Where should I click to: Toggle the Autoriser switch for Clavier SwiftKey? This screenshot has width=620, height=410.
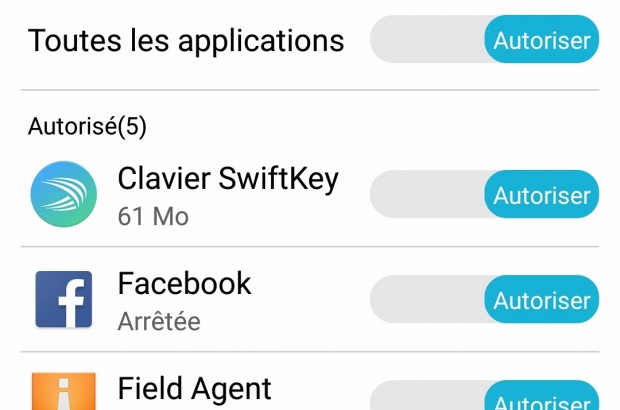[x=485, y=194]
